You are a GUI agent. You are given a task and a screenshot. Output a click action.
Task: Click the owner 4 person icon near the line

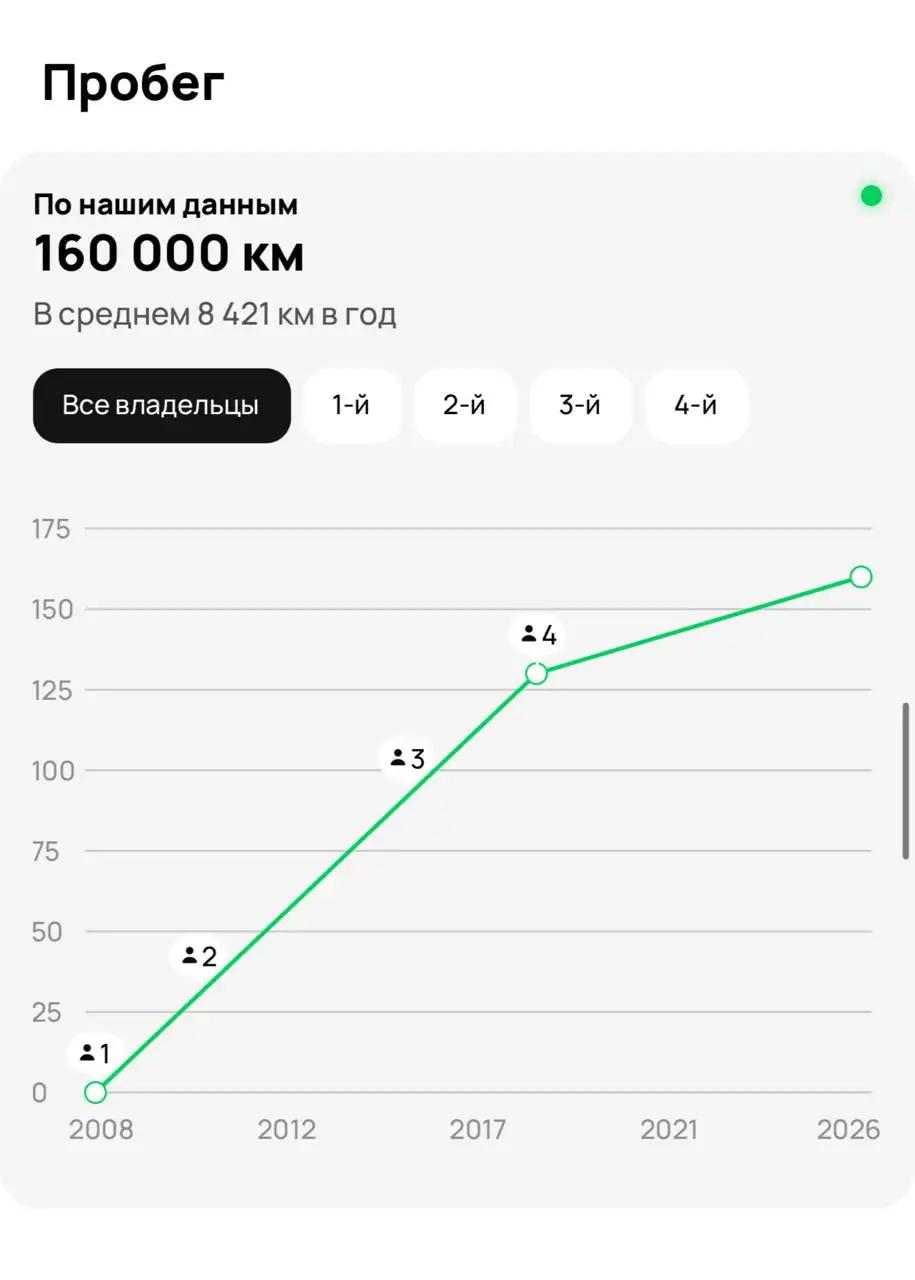point(530,632)
